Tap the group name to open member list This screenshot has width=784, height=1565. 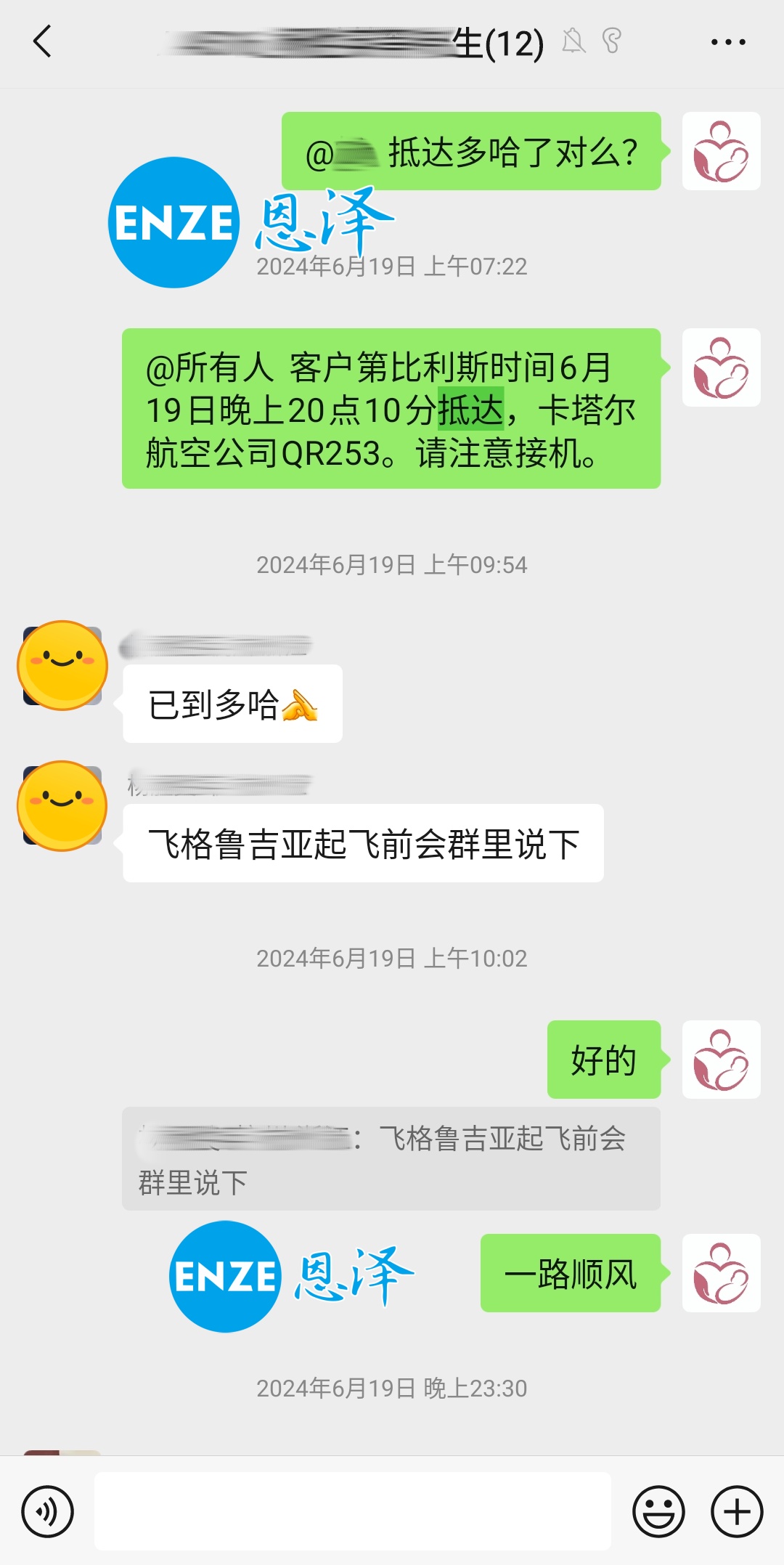348,41
